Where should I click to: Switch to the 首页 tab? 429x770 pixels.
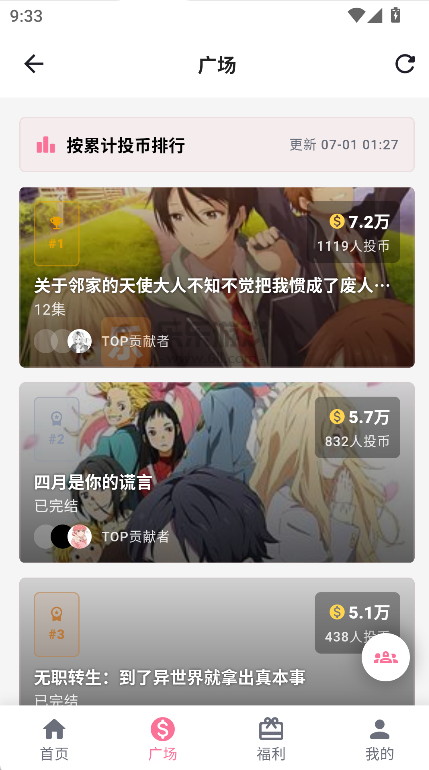(54, 738)
